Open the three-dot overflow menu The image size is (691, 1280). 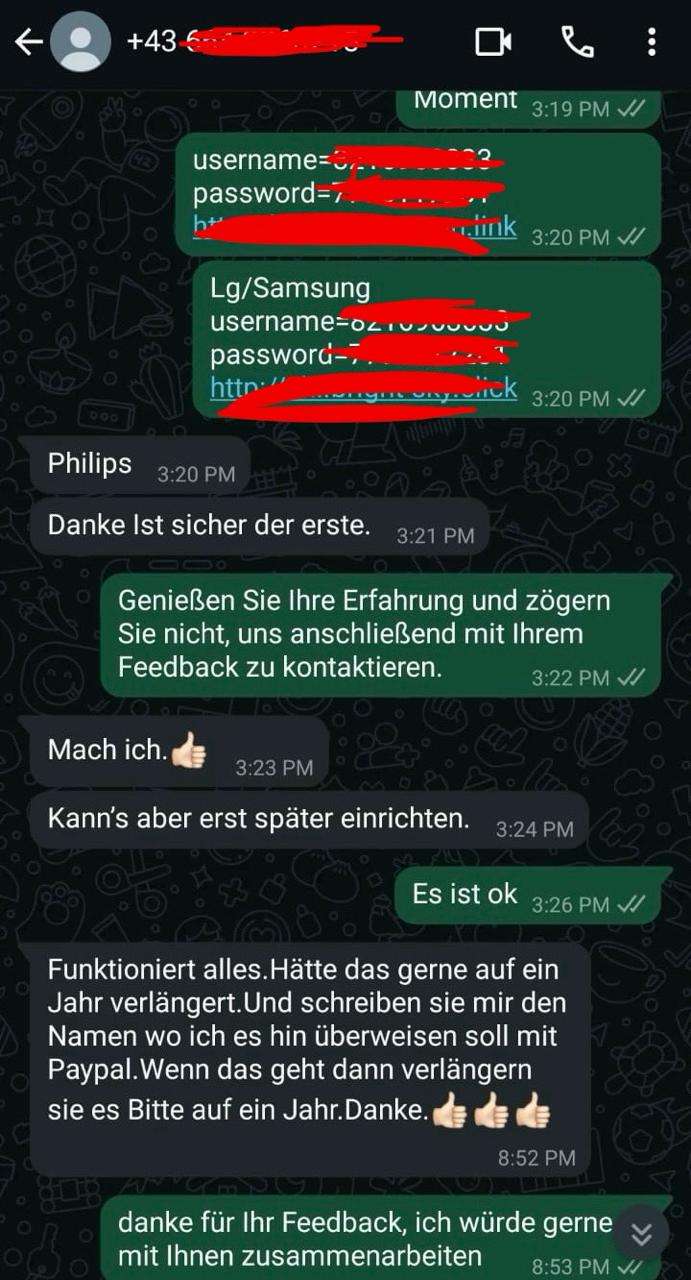point(651,42)
